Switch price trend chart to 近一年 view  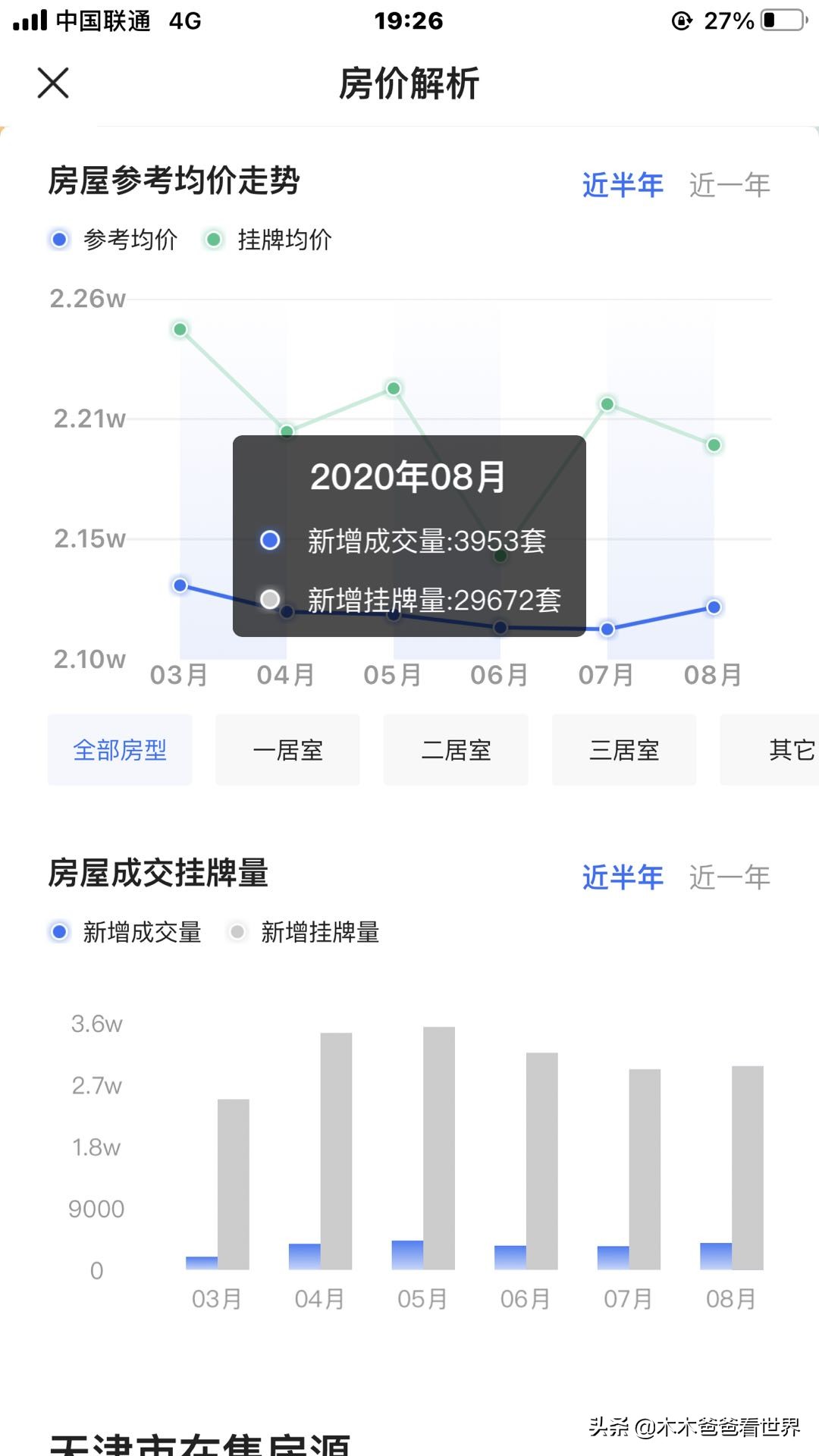728,183
